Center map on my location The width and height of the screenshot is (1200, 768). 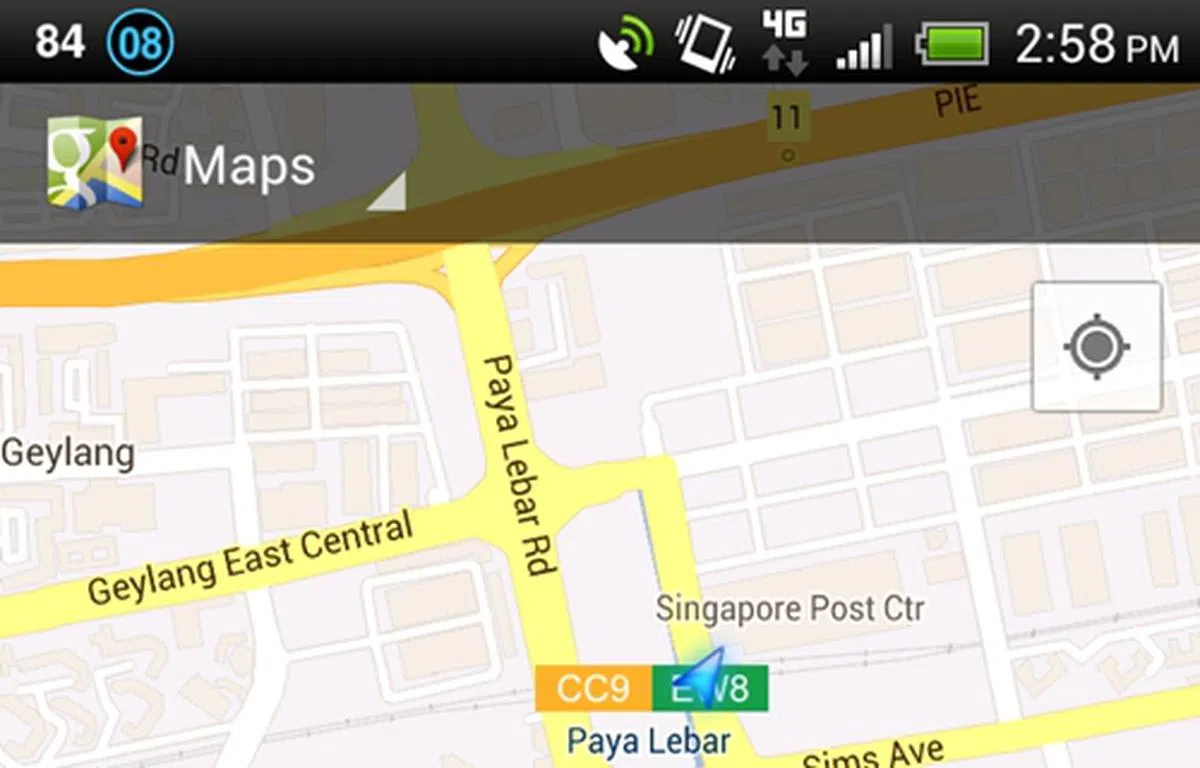point(1097,347)
